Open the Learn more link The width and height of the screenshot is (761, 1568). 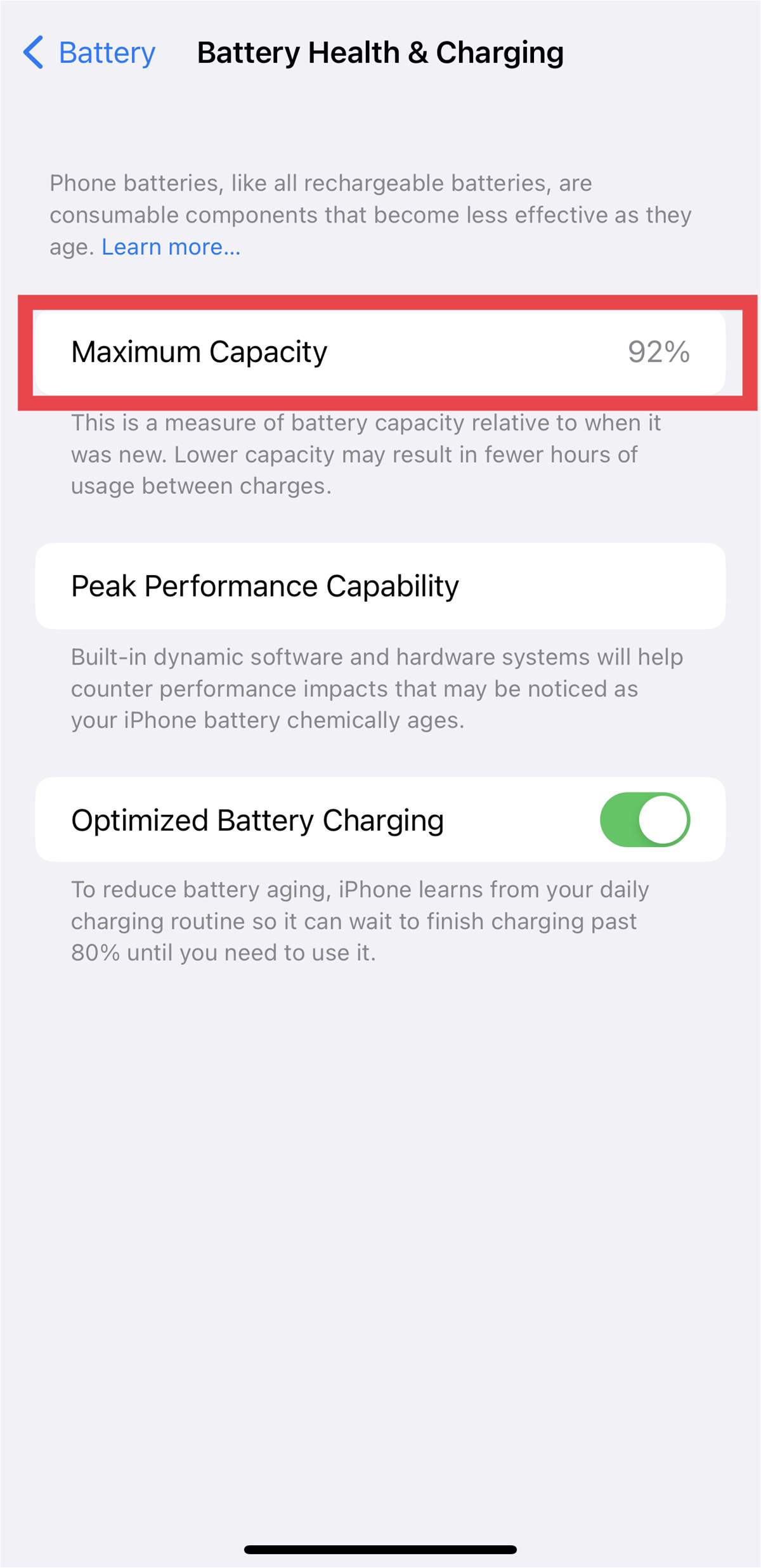click(171, 247)
